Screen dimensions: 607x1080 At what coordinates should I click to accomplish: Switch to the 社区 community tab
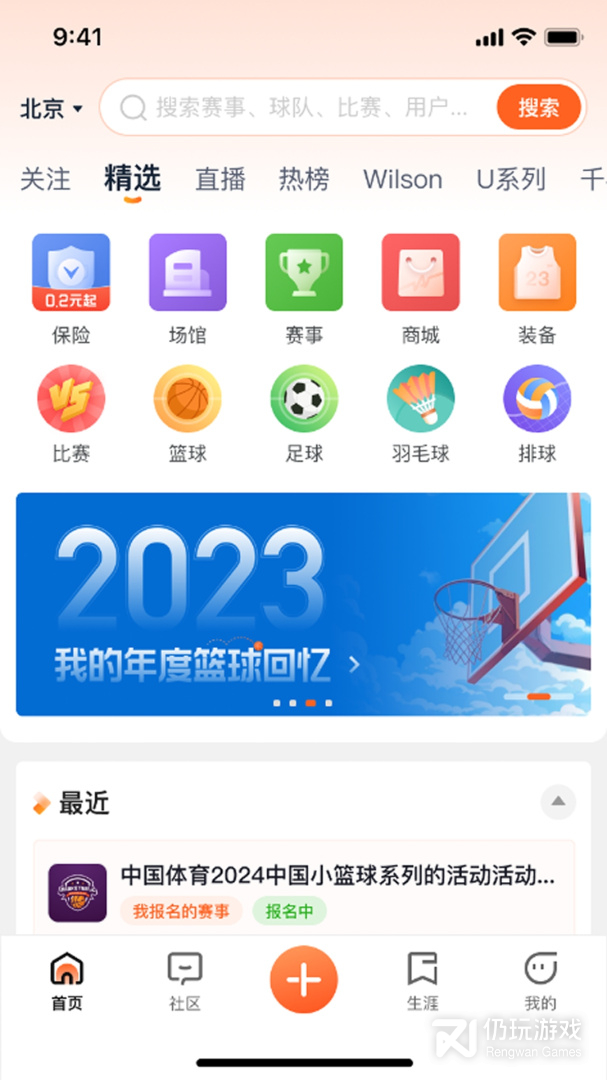tap(185, 980)
